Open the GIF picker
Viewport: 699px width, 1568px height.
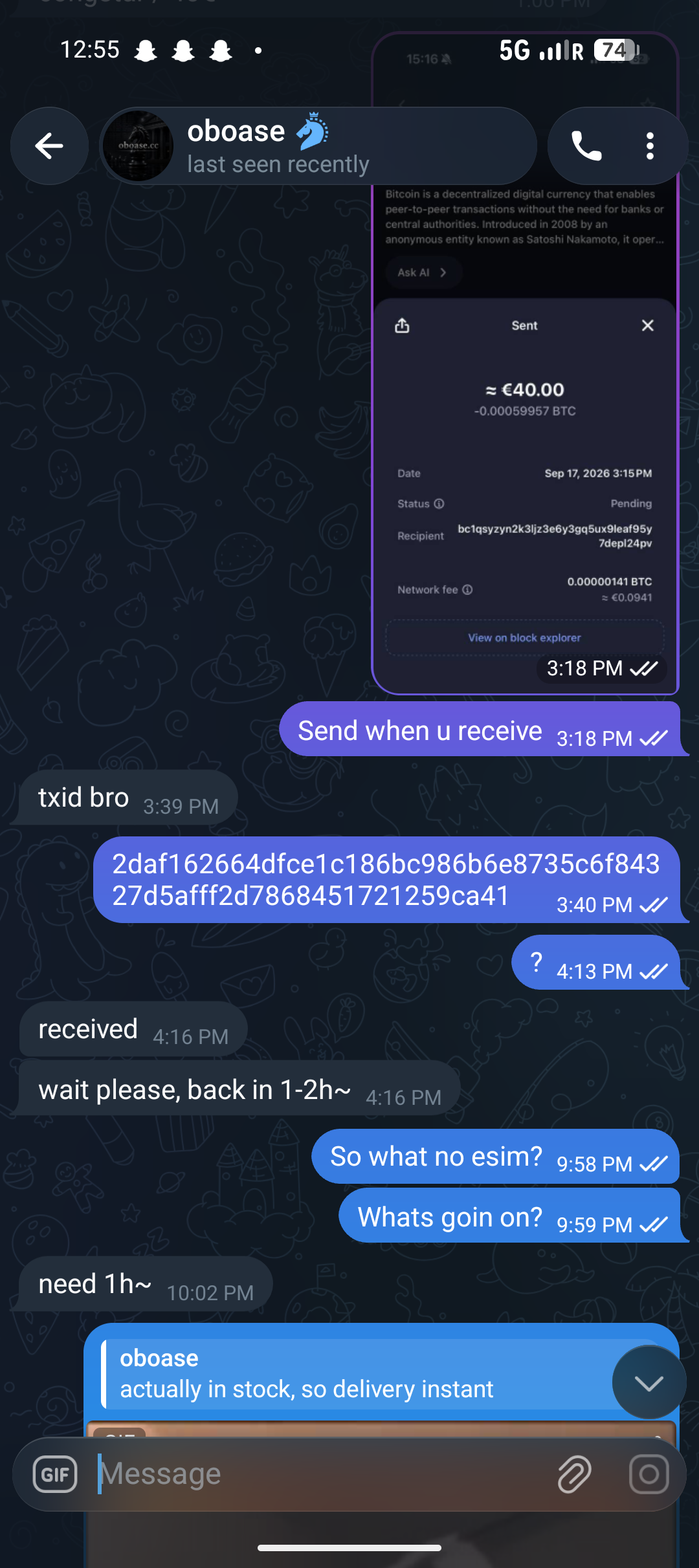[x=55, y=1474]
